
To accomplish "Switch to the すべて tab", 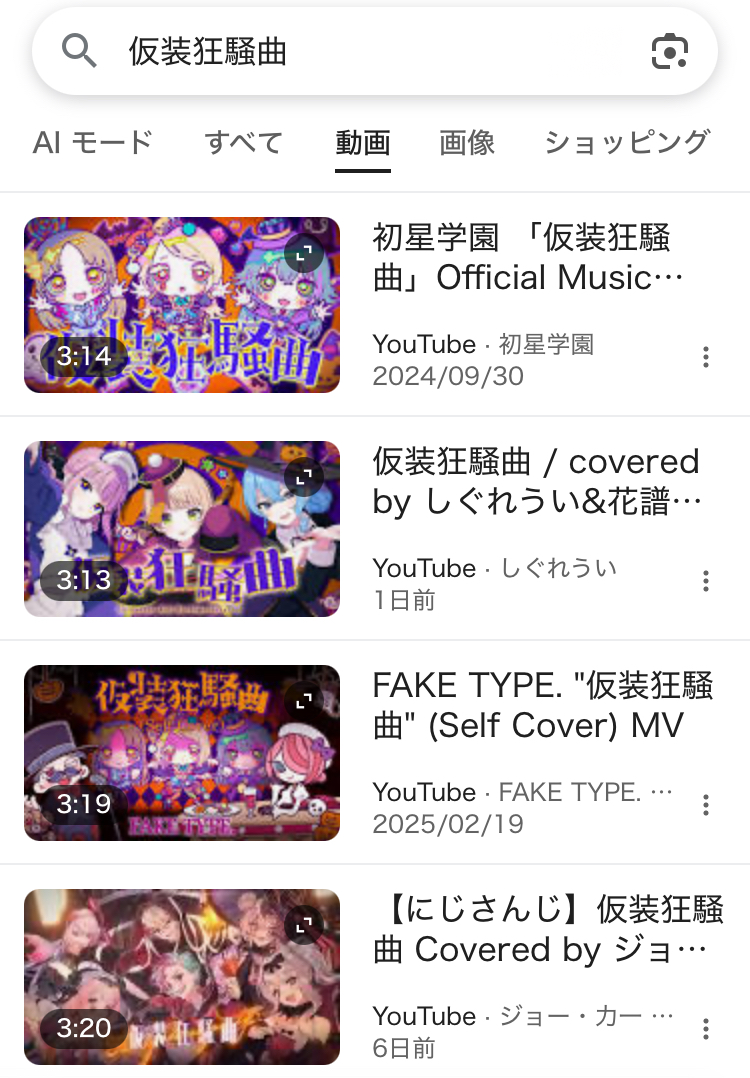I will point(244,142).
